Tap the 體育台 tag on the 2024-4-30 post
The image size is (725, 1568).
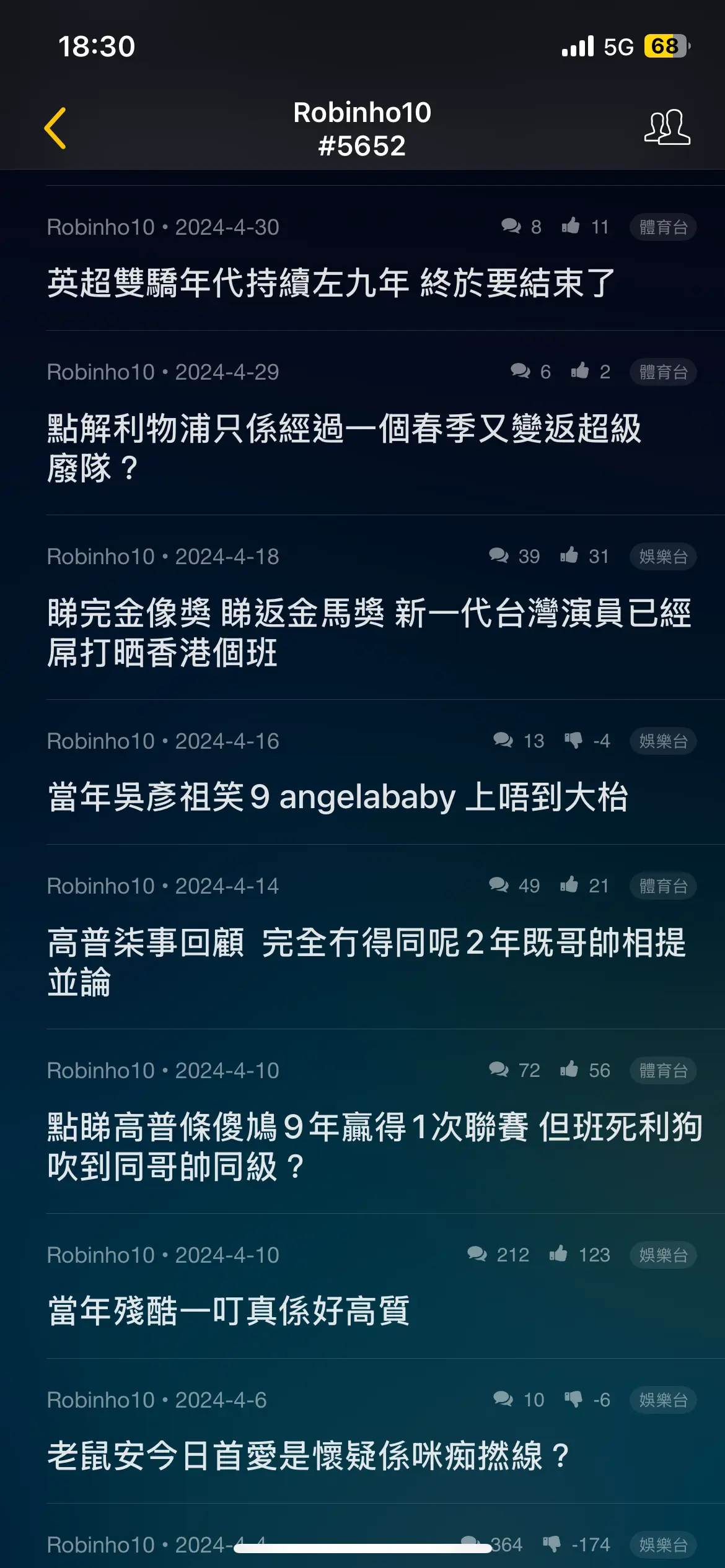click(663, 227)
